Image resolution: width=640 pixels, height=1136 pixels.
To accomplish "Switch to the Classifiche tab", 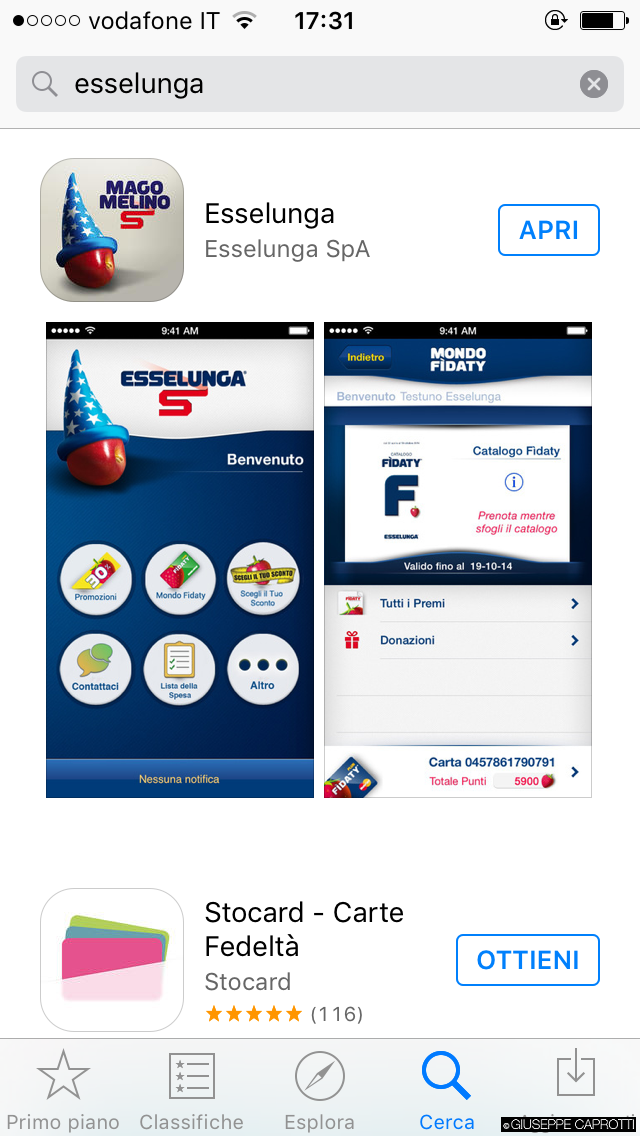I will click(191, 1090).
